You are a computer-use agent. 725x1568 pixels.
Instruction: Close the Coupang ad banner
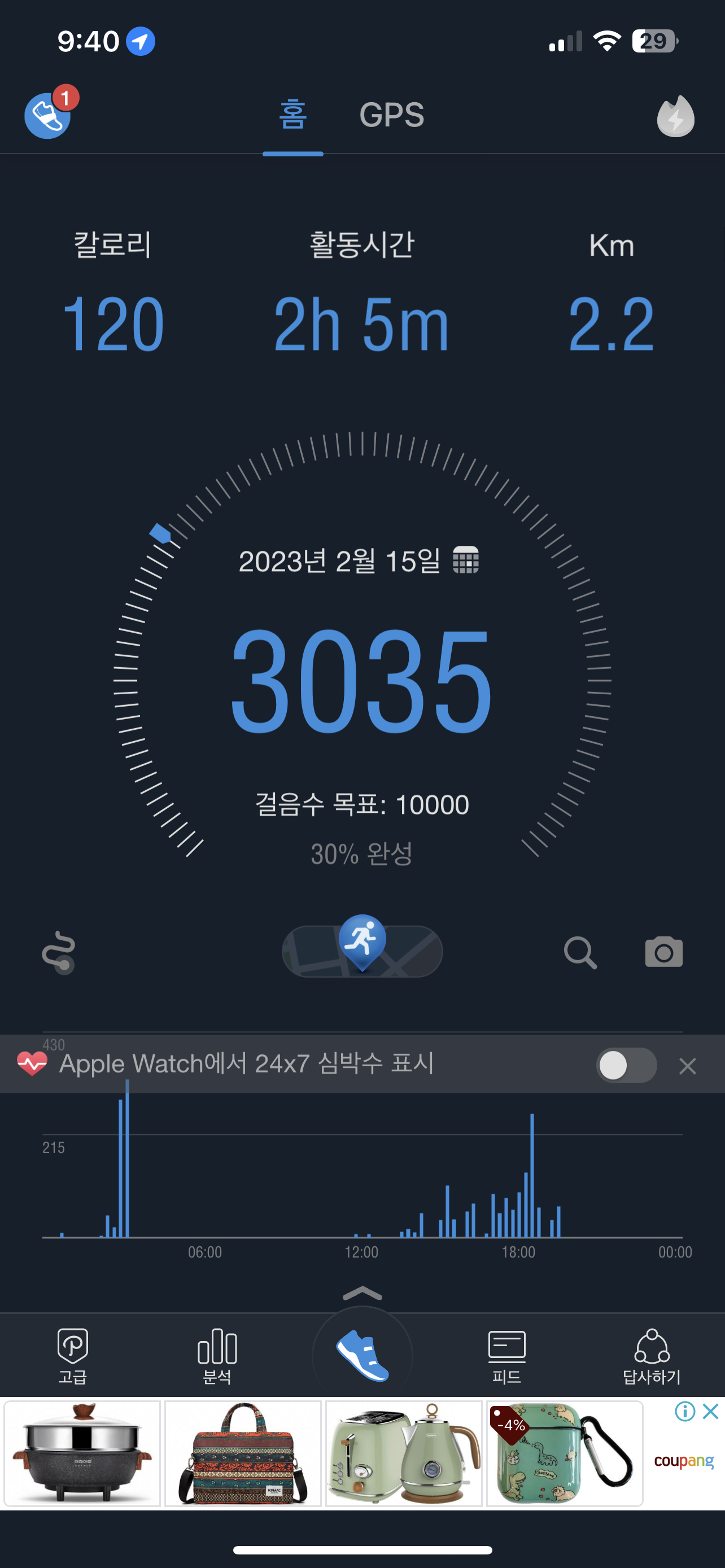pyautogui.click(x=710, y=1411)
